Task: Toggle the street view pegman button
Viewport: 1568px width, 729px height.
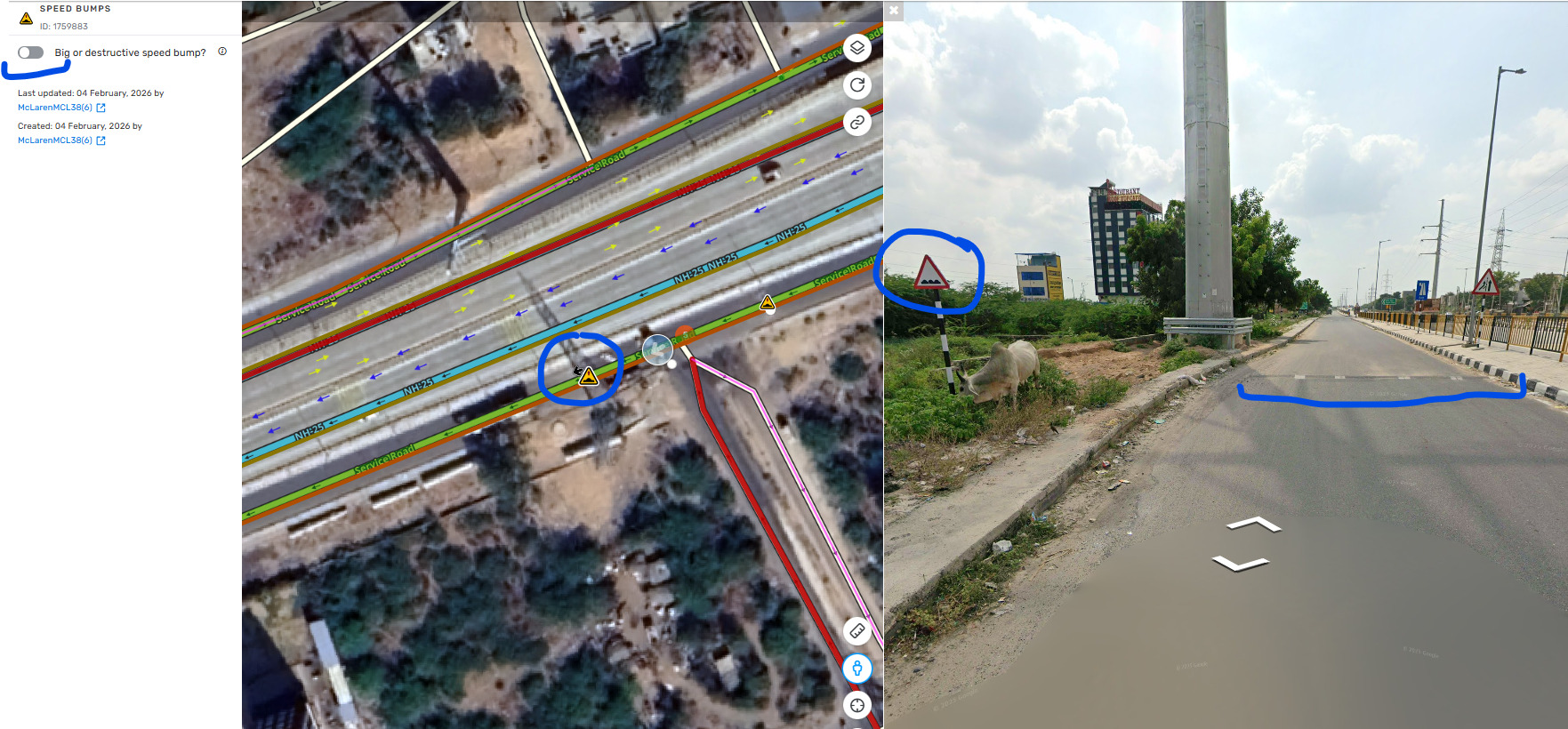Action: coord(856,669)
